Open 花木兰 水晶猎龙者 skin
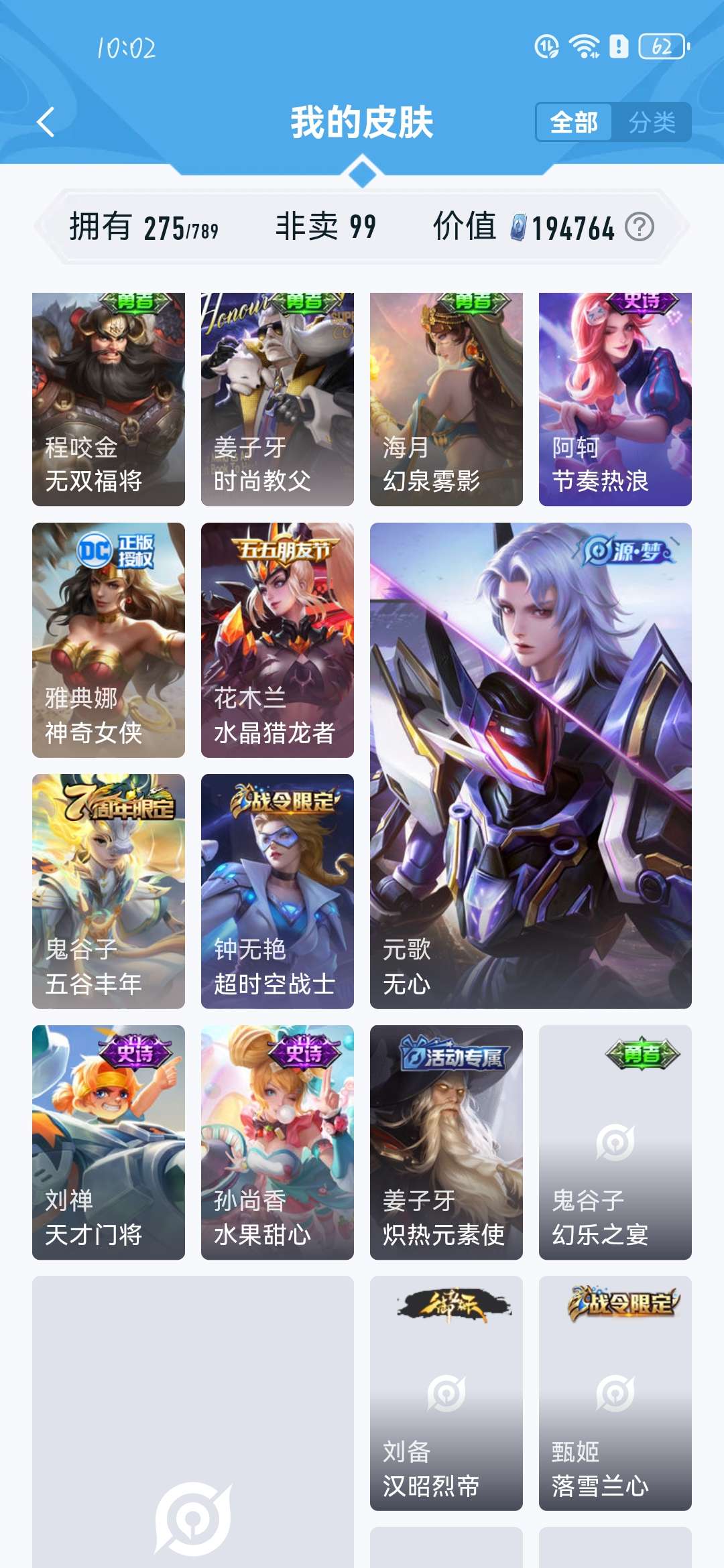724x1568 pixels. 278,640
